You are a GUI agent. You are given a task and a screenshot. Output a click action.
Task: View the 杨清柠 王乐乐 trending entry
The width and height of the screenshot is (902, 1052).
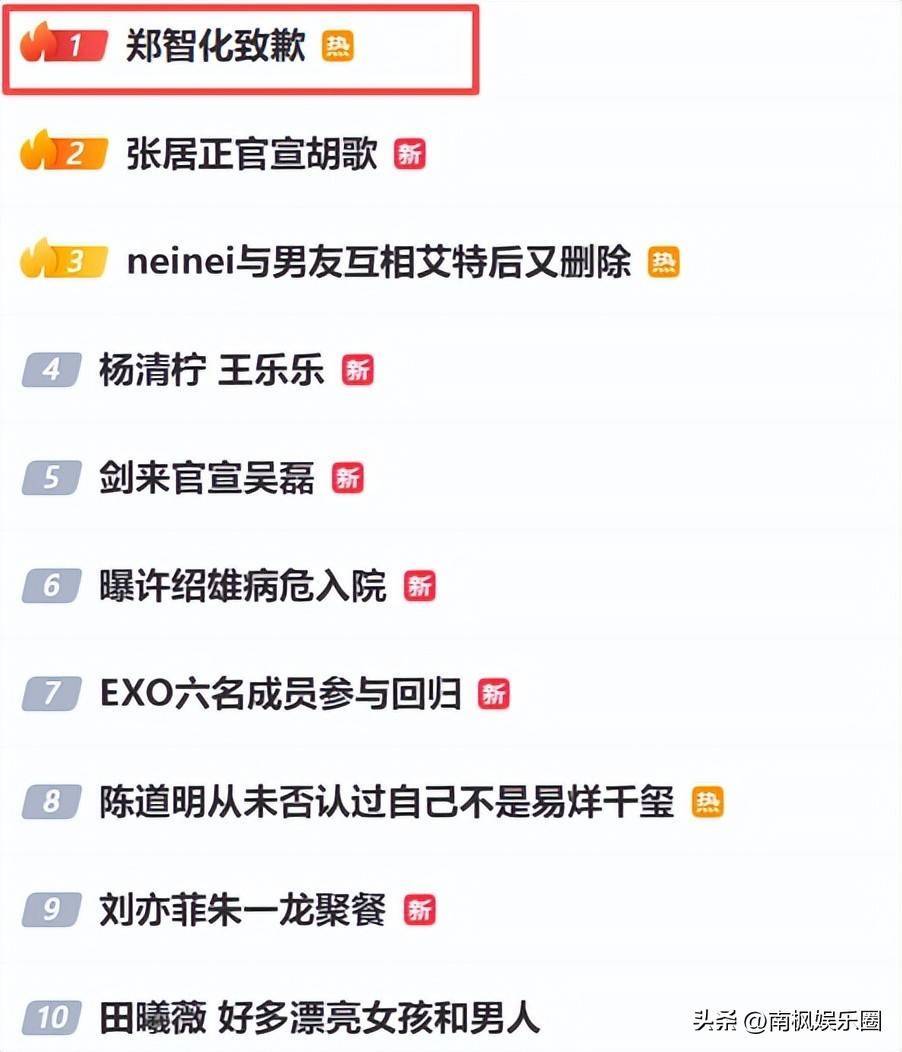pyautogui.click(x=212, y=371)
